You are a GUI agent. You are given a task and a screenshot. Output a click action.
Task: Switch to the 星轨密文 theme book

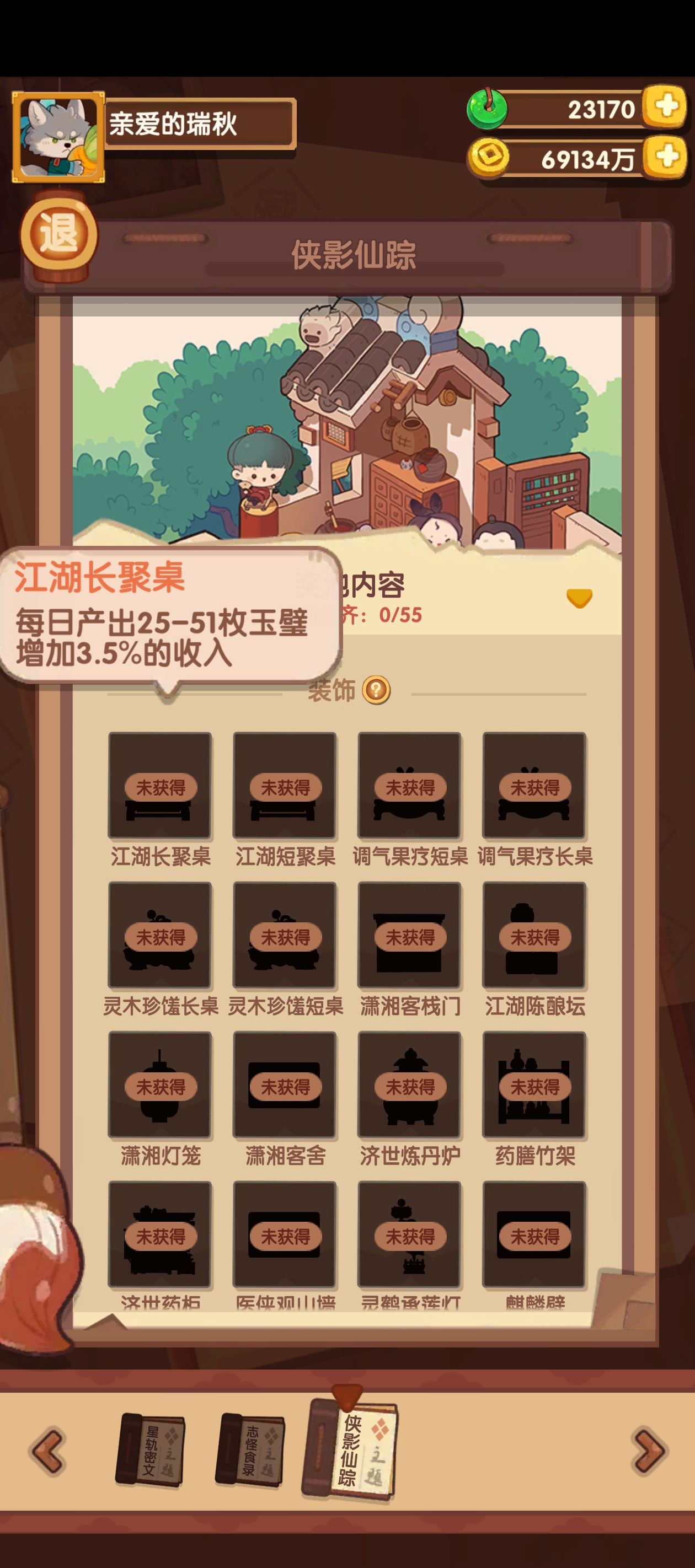coord(150,1451)
